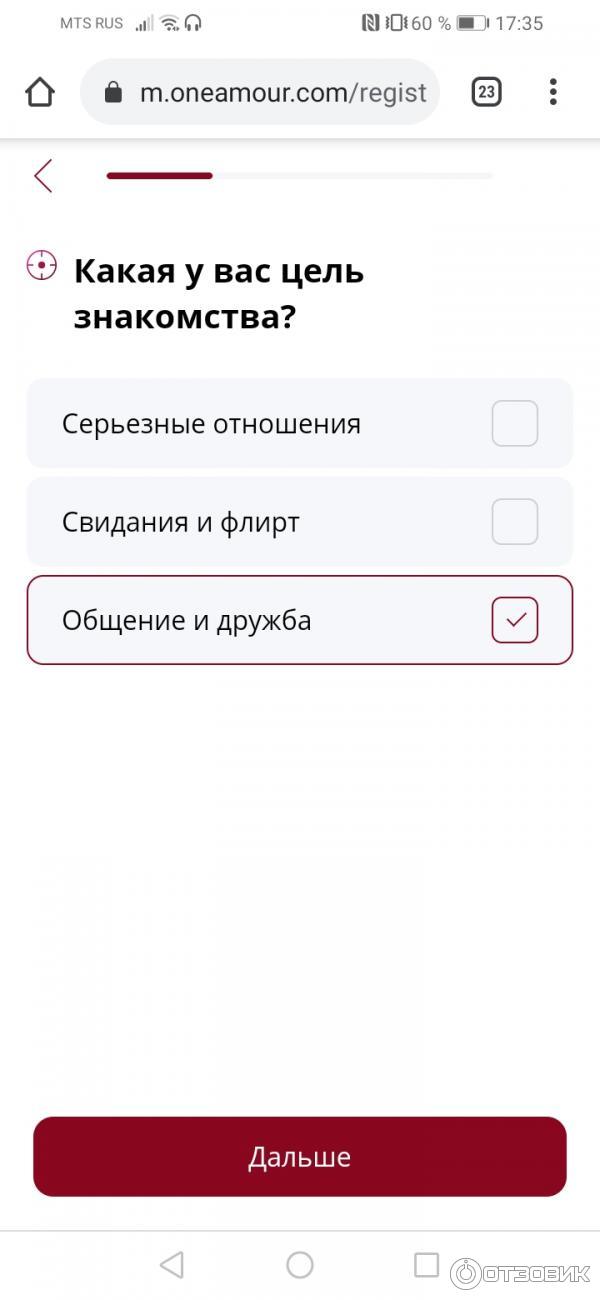This screenshot has height=1300, width=600.
Task: Uncheck Общение и дружба option
Action: click(x=514, y=620)
